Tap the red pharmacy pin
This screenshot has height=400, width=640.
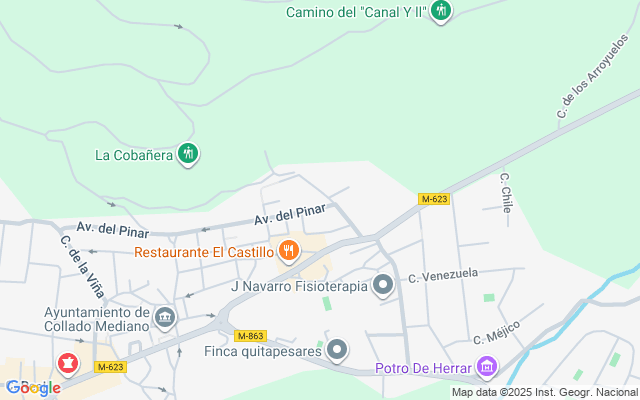[69, 362]
